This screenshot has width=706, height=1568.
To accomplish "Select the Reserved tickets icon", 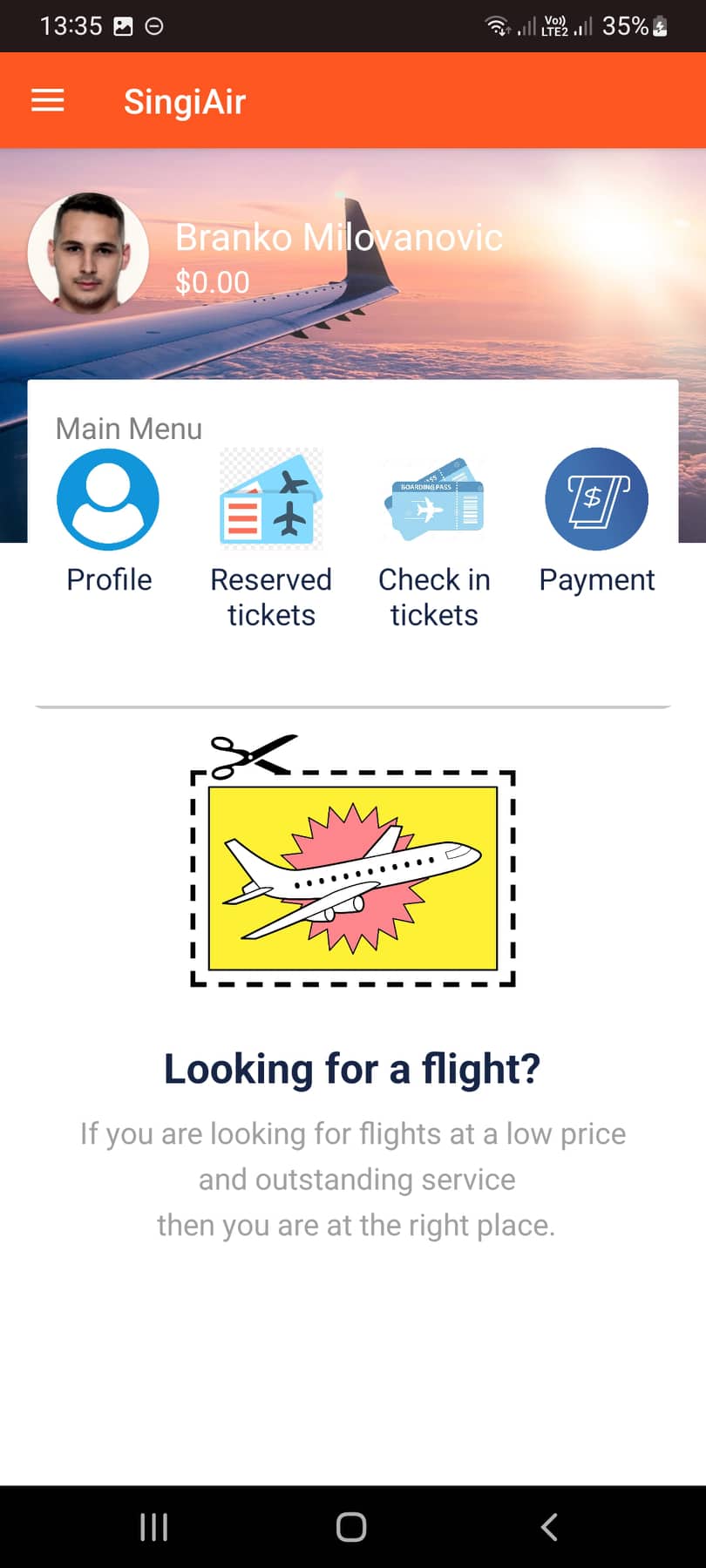I will tap(270, 498).
